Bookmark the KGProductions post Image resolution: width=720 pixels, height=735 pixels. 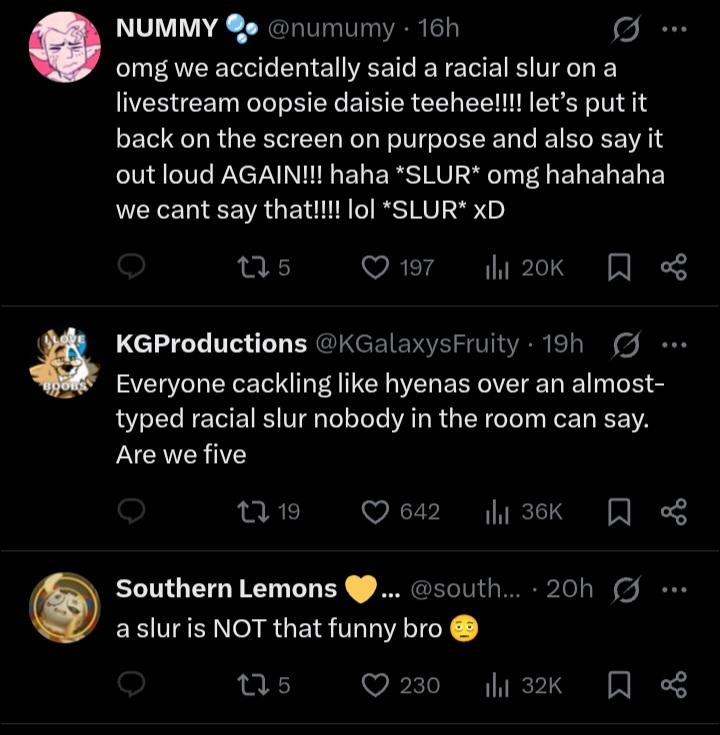[x=618, y=512]
